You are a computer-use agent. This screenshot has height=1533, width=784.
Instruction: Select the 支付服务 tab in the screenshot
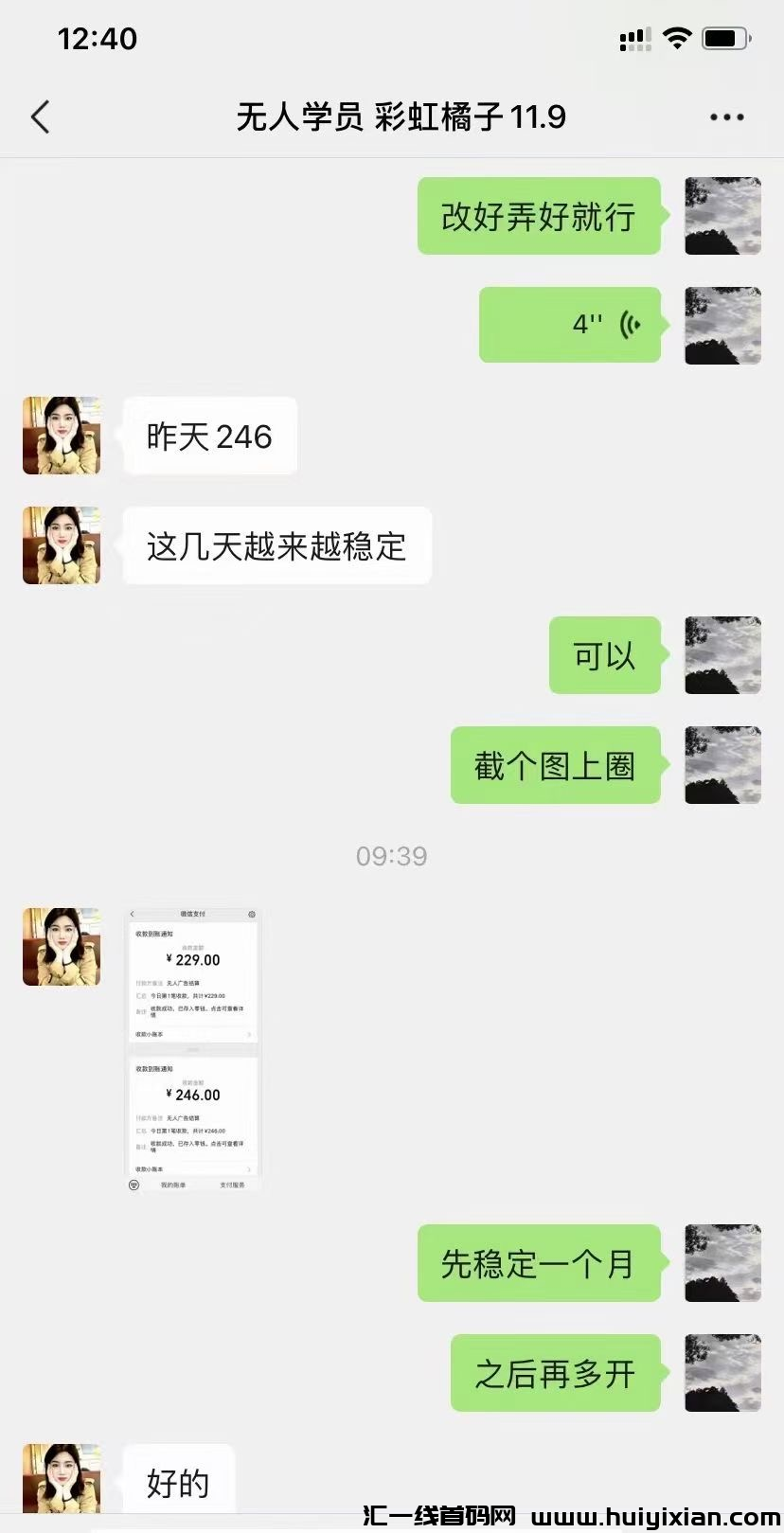coord(233,1185)
